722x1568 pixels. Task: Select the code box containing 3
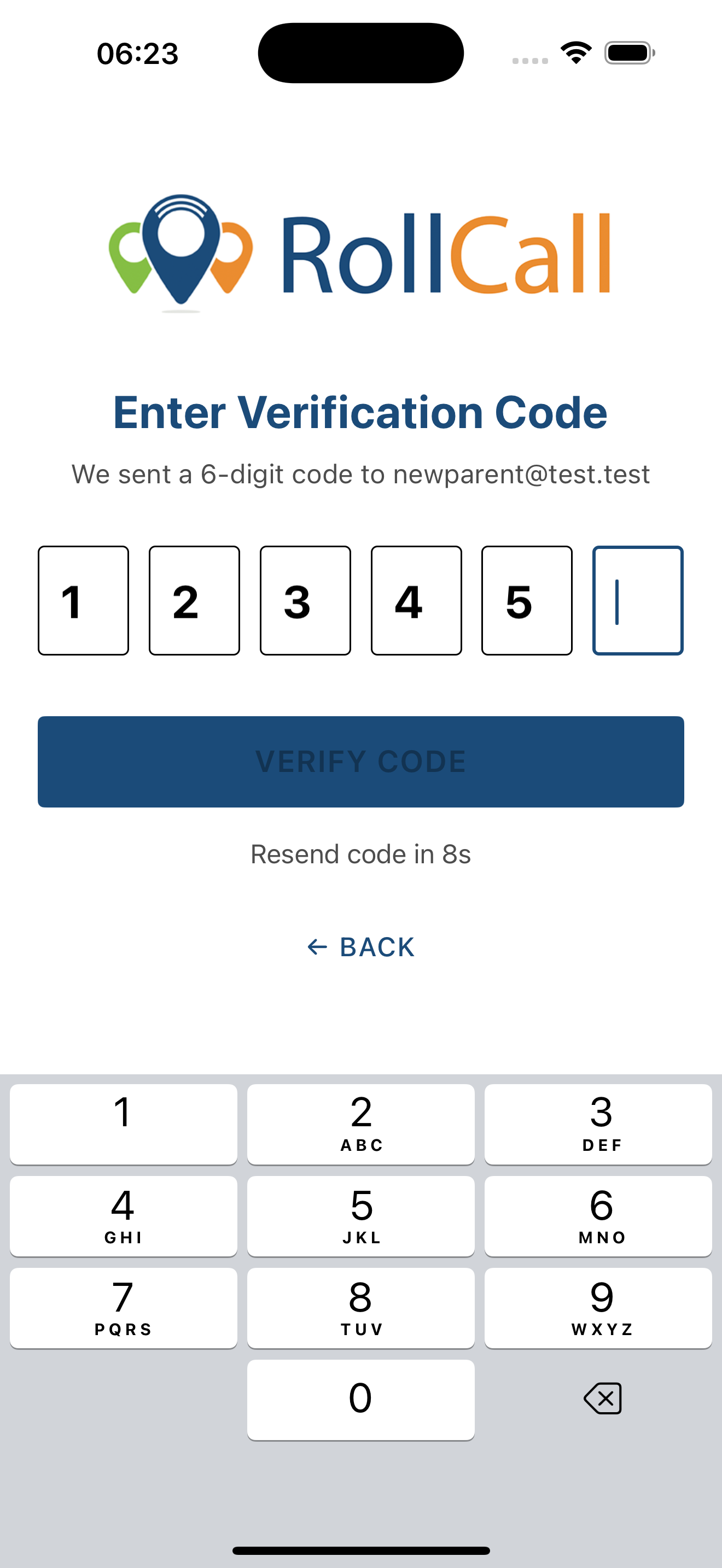tap(305, 600)
